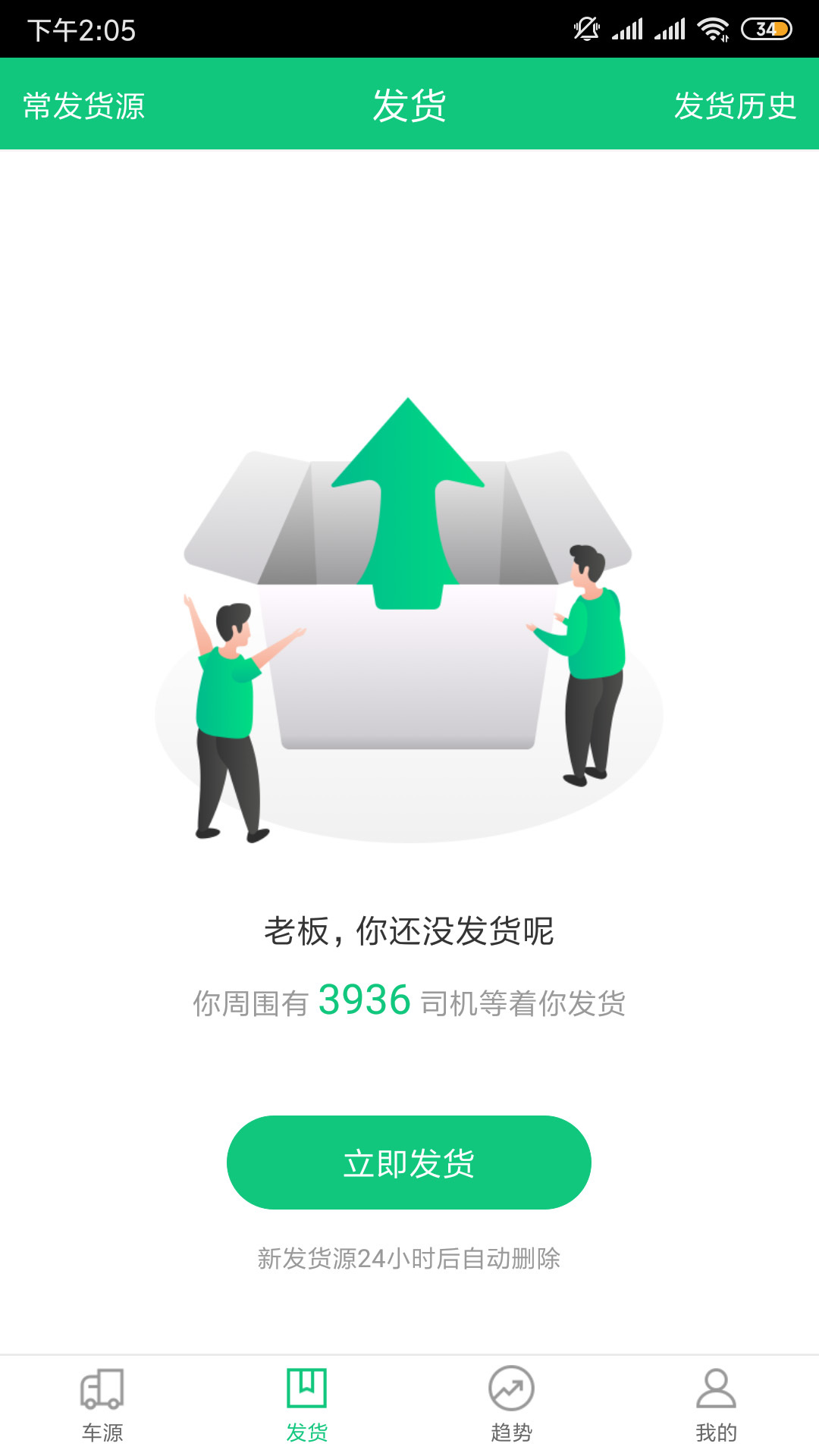Open the 常发货源 frequent sources page
819x1456 pixels.
[x=86, y=106]
